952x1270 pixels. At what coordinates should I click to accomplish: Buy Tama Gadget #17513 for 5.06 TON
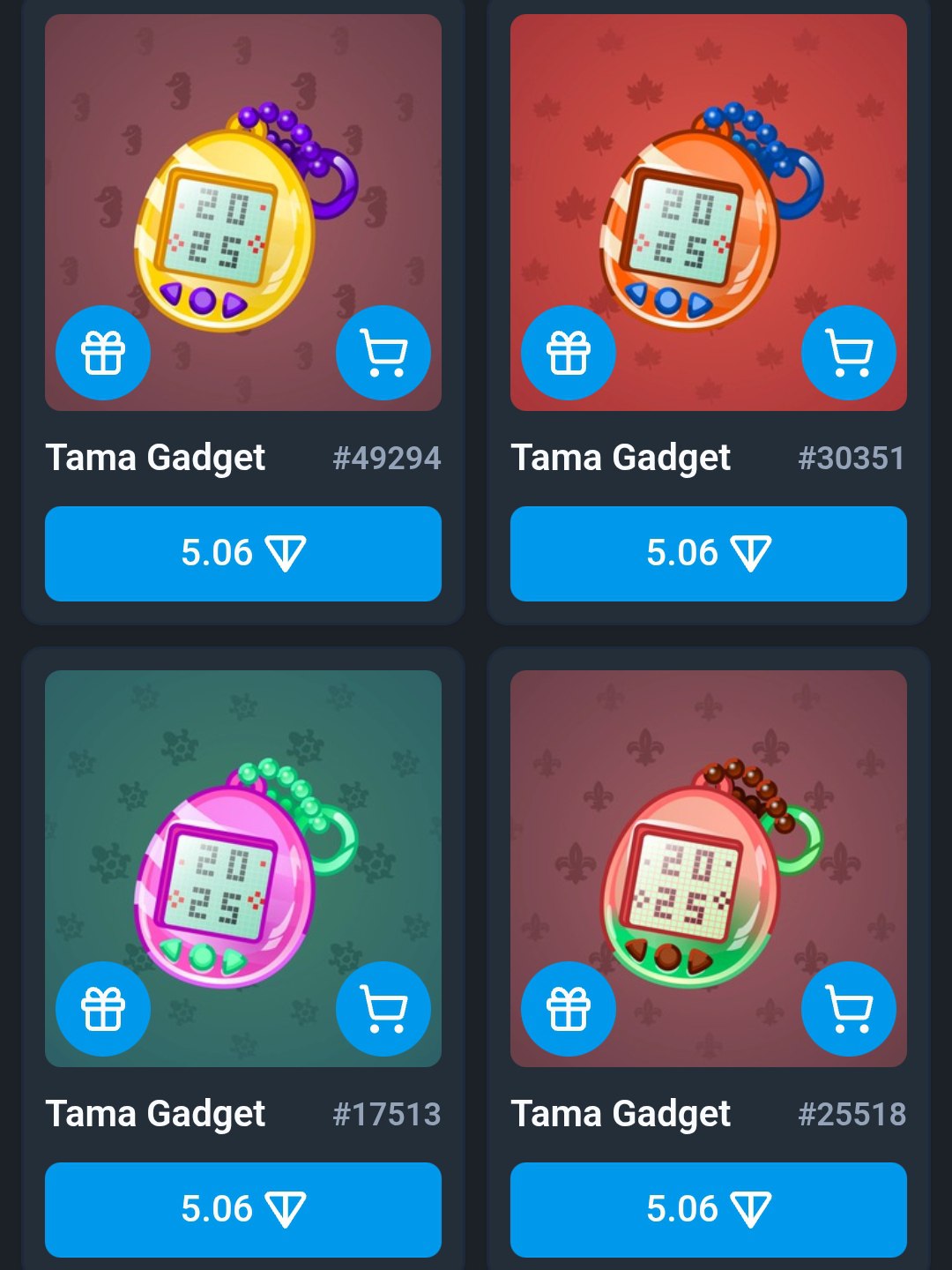pos(243,1210)
